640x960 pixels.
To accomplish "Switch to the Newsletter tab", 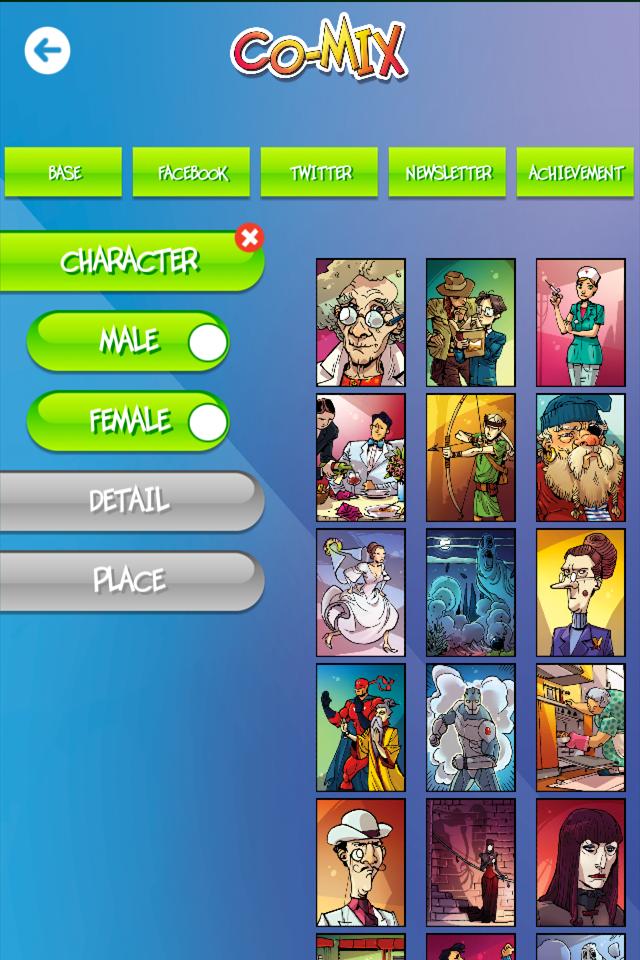I will [x=448, y=173].
